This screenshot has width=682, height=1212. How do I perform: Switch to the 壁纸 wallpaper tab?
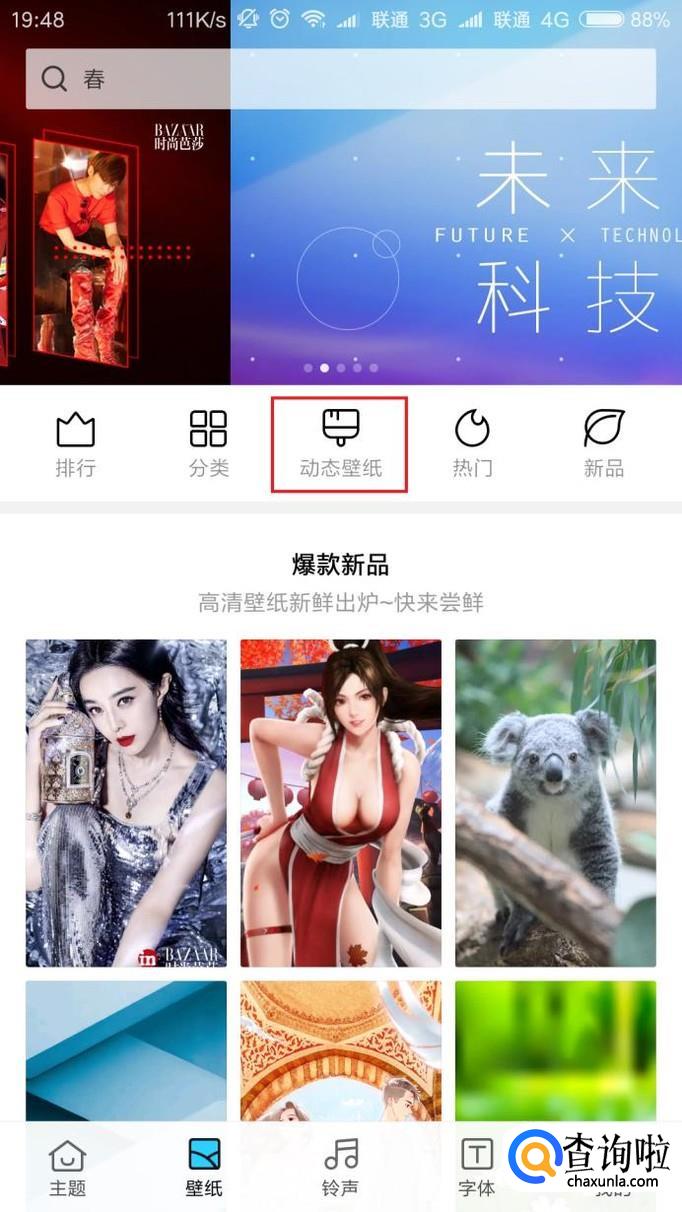coord(204,1168)
